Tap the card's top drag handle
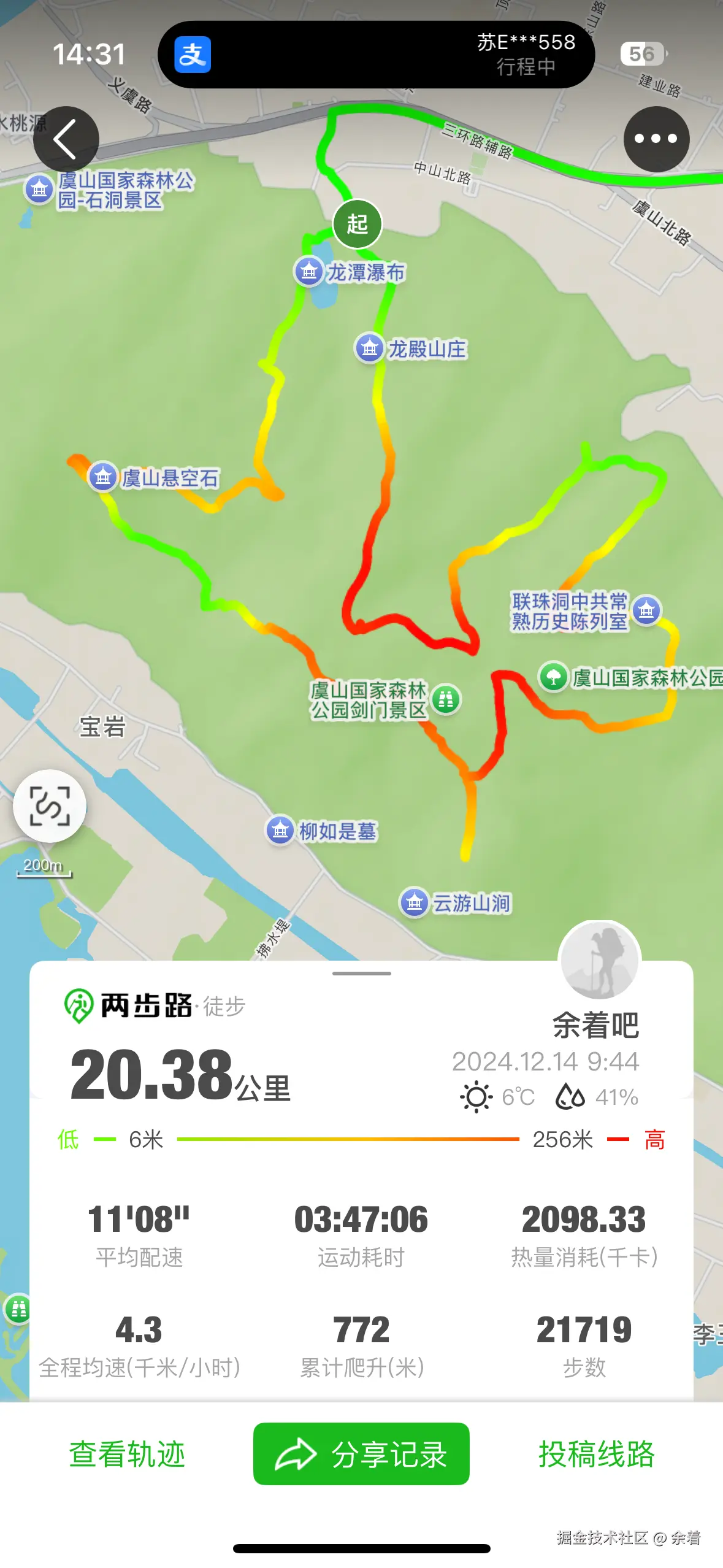The height and width of the screenshot is (1568, 723). [x=361, y=973]
